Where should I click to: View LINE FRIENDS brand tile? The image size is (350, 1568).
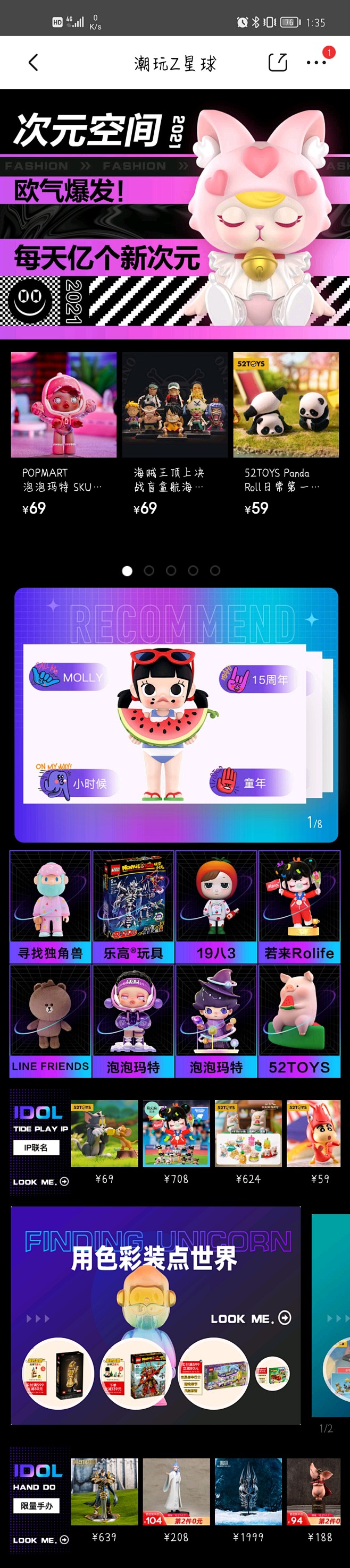50,1021
